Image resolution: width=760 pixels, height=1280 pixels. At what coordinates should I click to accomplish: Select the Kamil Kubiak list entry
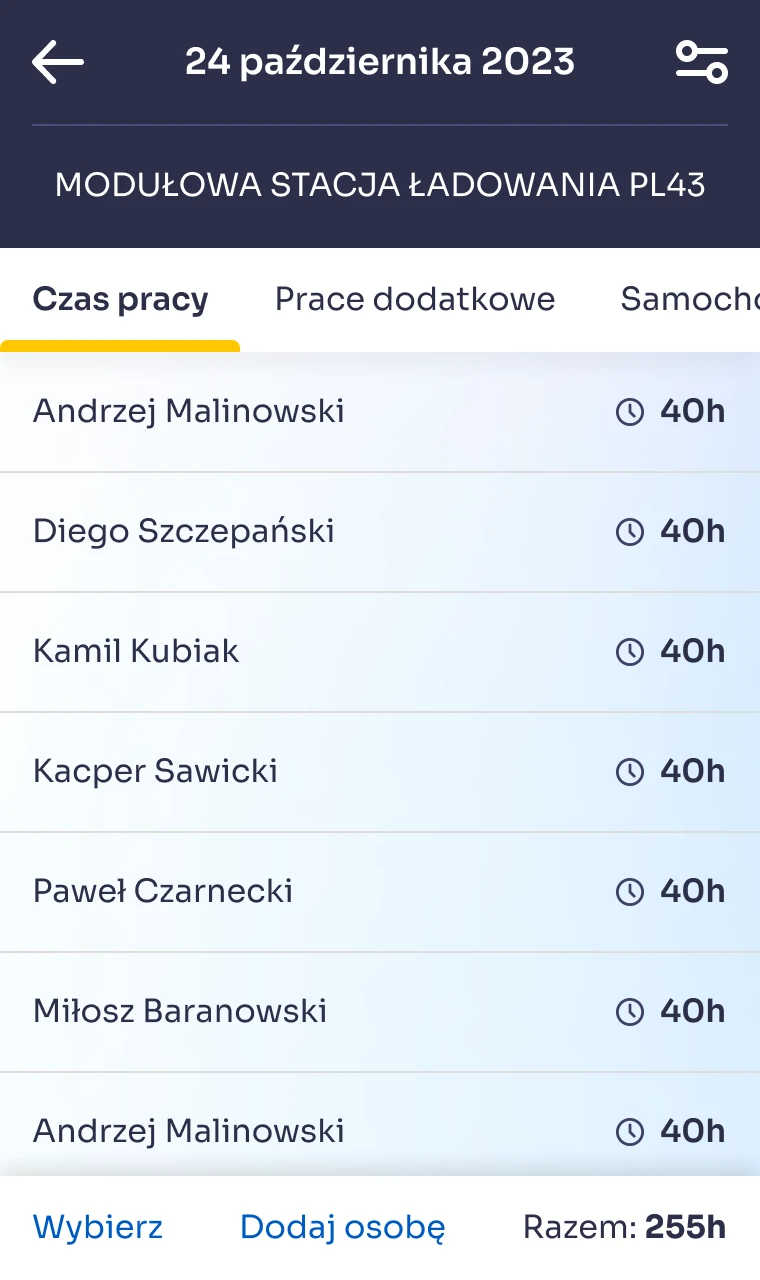click(x=136, y=651)
